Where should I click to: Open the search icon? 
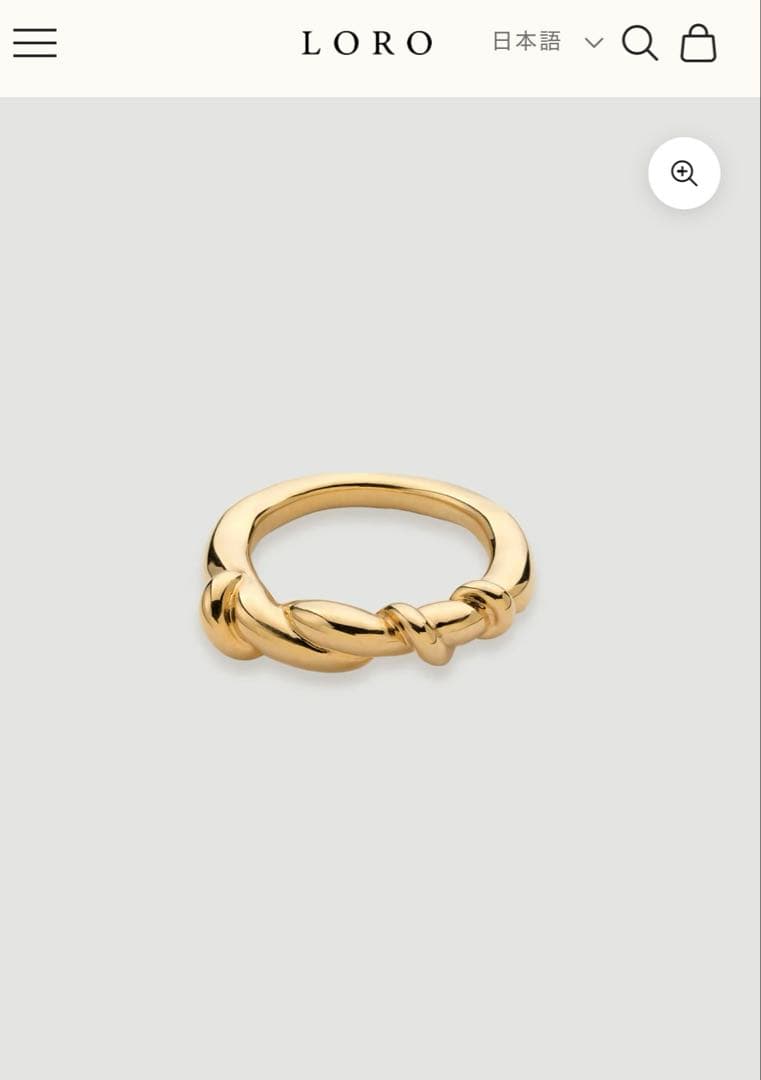pos(640,43)
